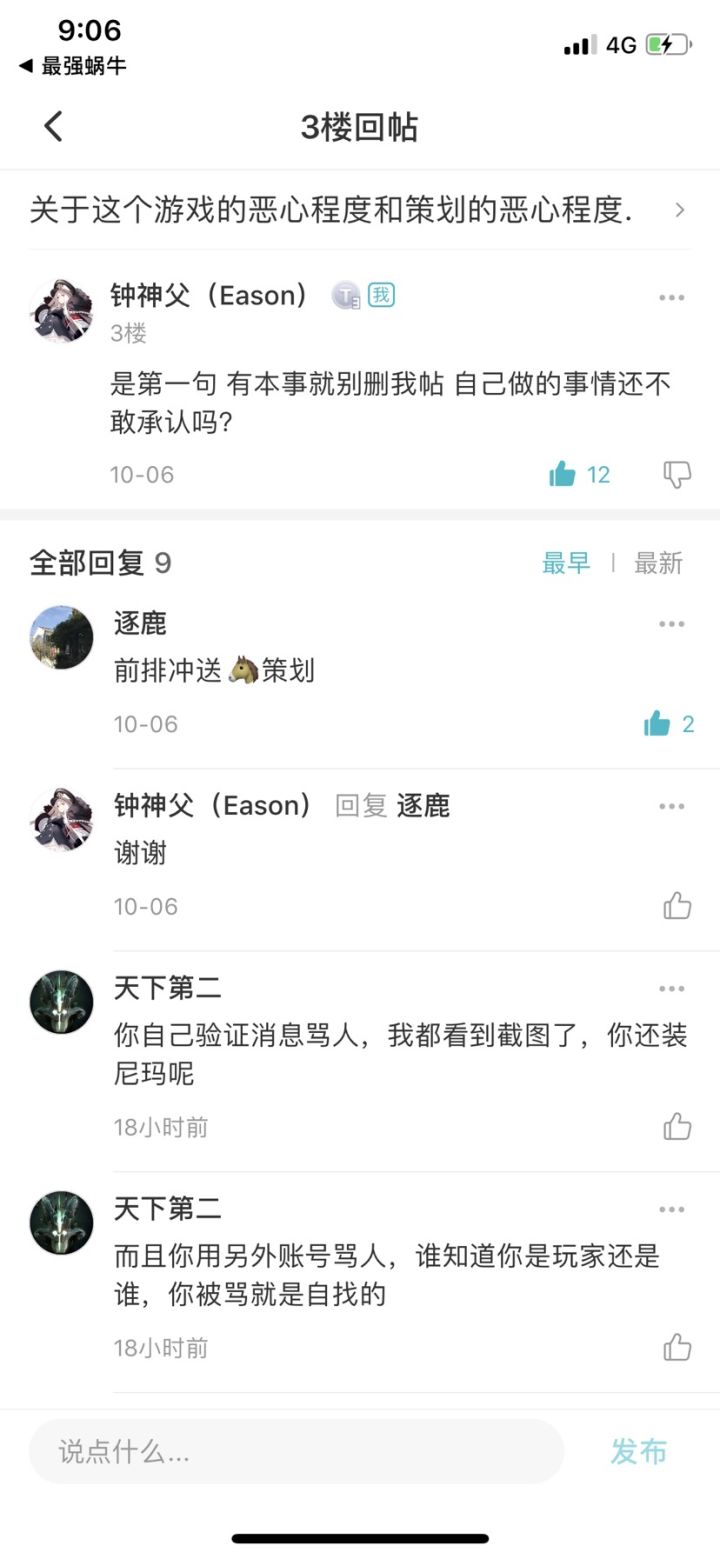Go back using the top-left arrow
720x1559 pixels.
tap(53, 127)
